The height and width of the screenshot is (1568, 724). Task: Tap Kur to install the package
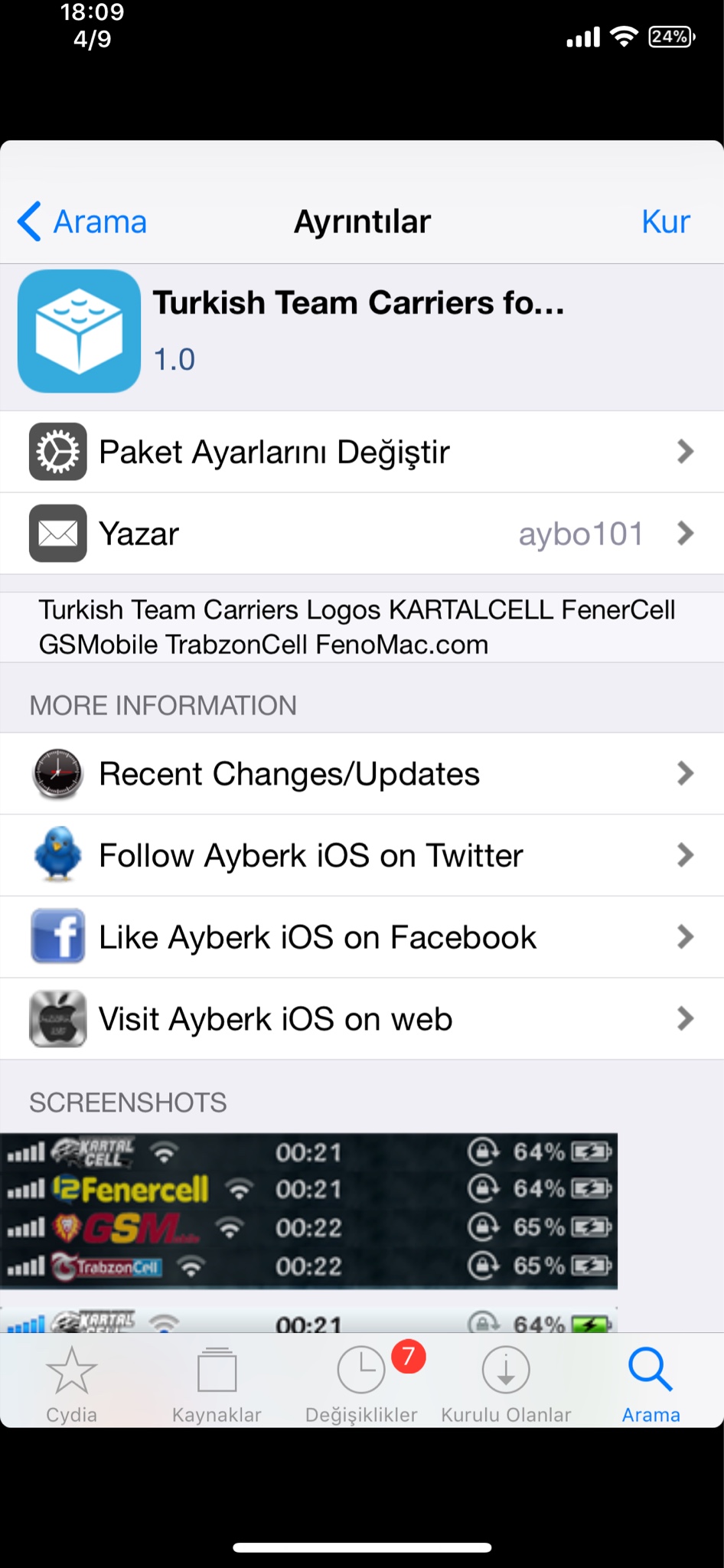665,222
